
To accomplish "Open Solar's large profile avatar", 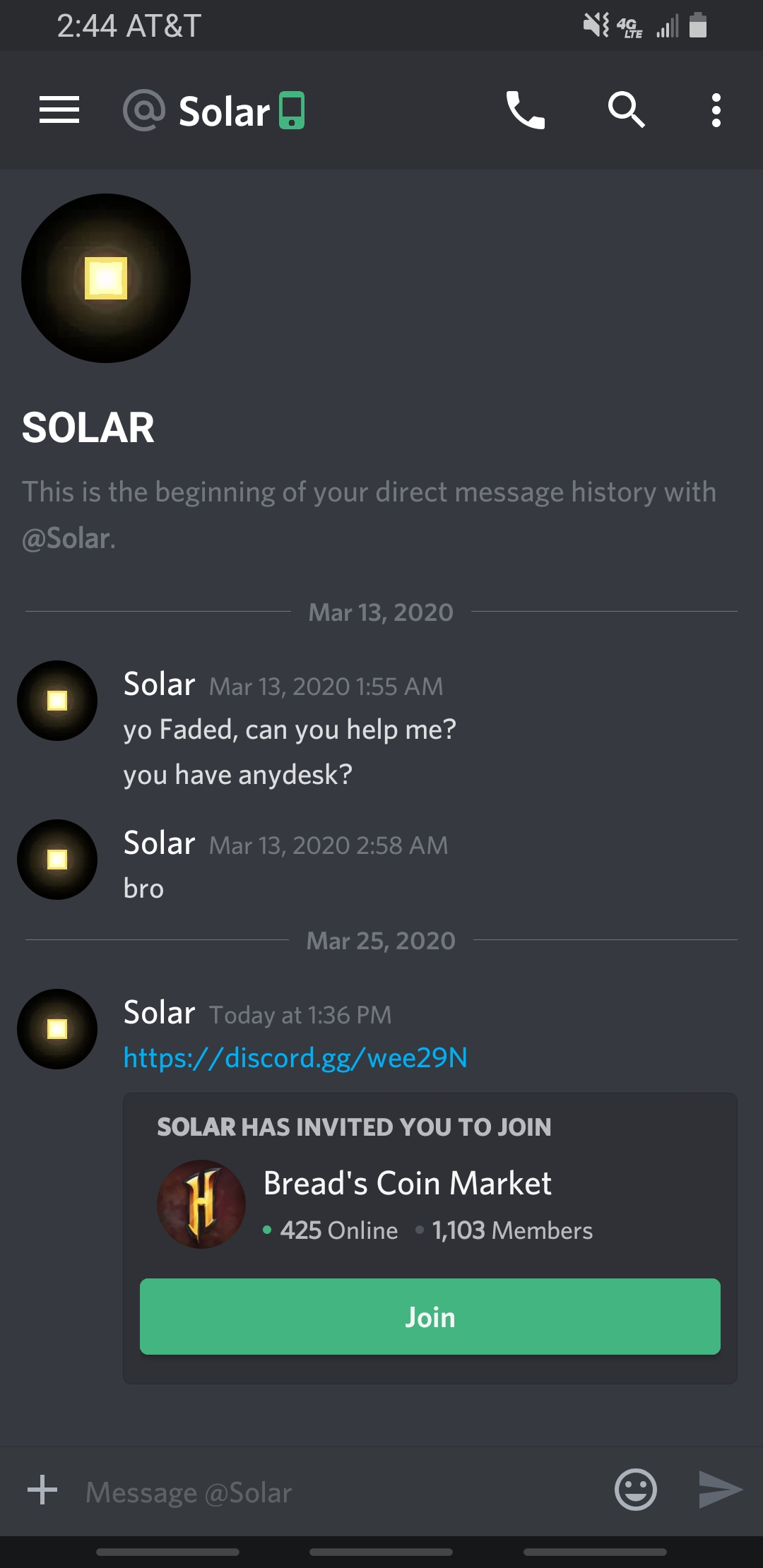I will pos(106,278).
